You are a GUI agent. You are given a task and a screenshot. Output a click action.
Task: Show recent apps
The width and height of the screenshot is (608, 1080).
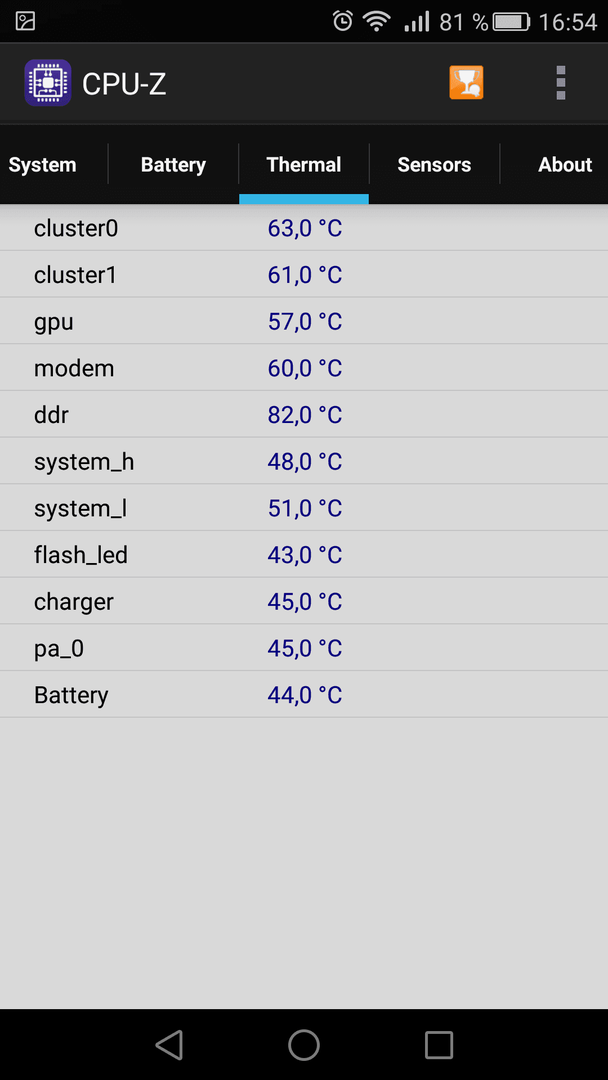439,1044
